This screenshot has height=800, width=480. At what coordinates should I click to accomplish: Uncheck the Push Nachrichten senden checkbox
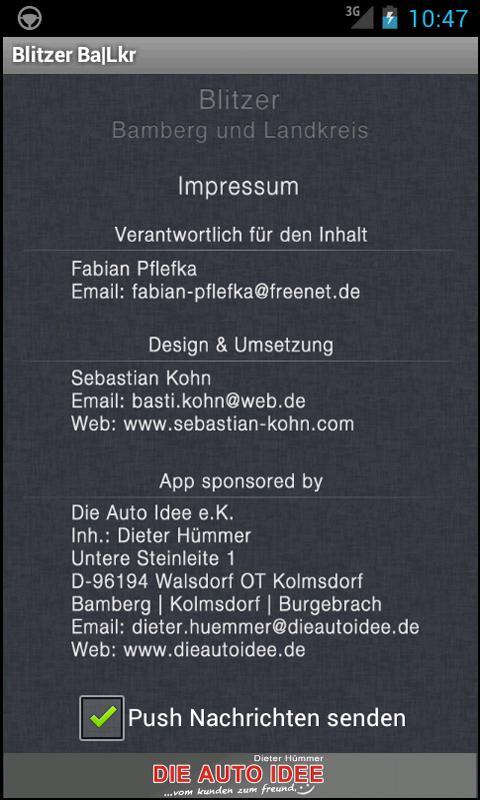[x=102, y=717]
